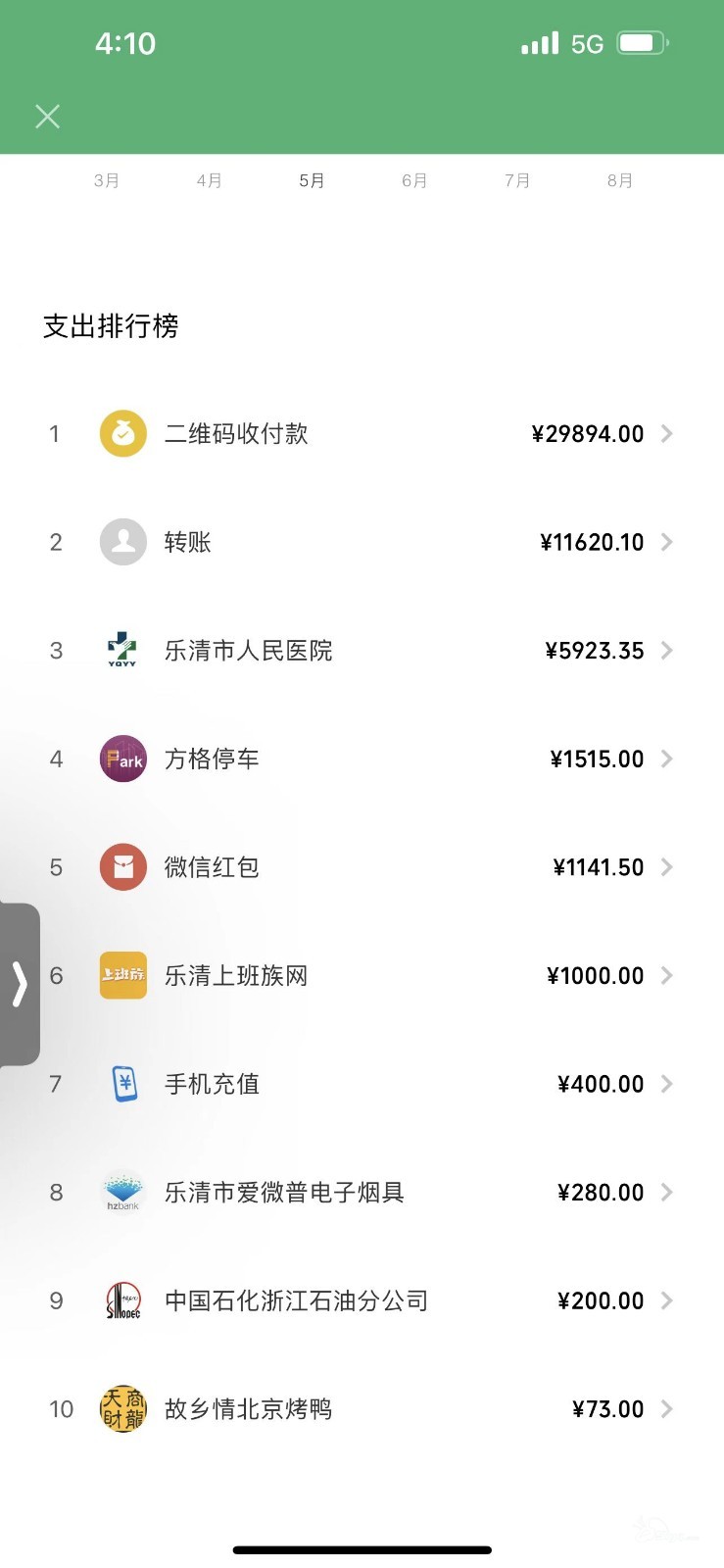Open 乐清上班族网 expense entry

(362, 975)
